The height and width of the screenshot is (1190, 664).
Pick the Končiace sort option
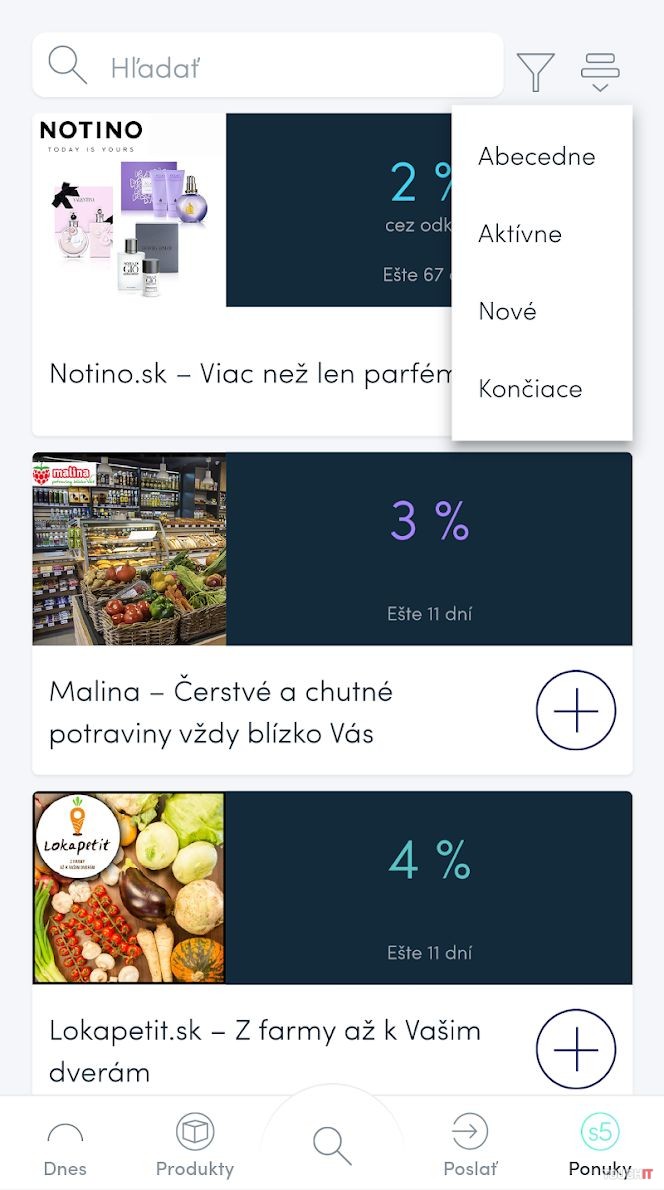tap(530, 389)
